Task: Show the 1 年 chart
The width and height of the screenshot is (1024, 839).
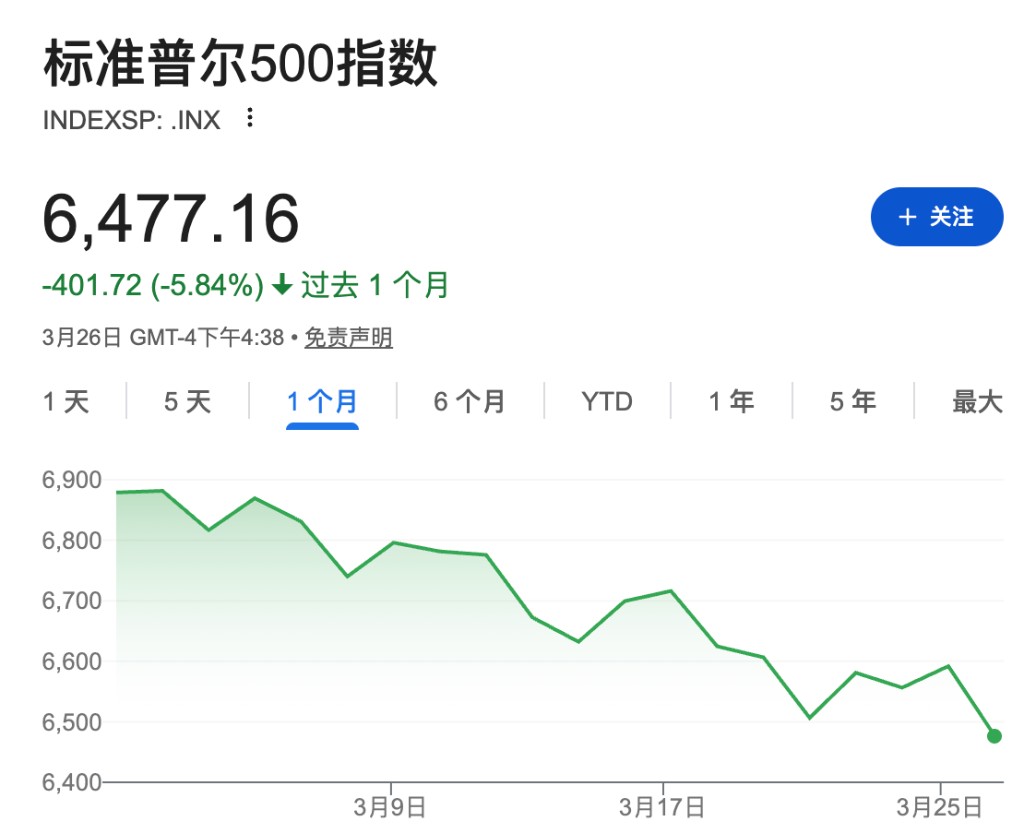Action: (x=731, y=402)
